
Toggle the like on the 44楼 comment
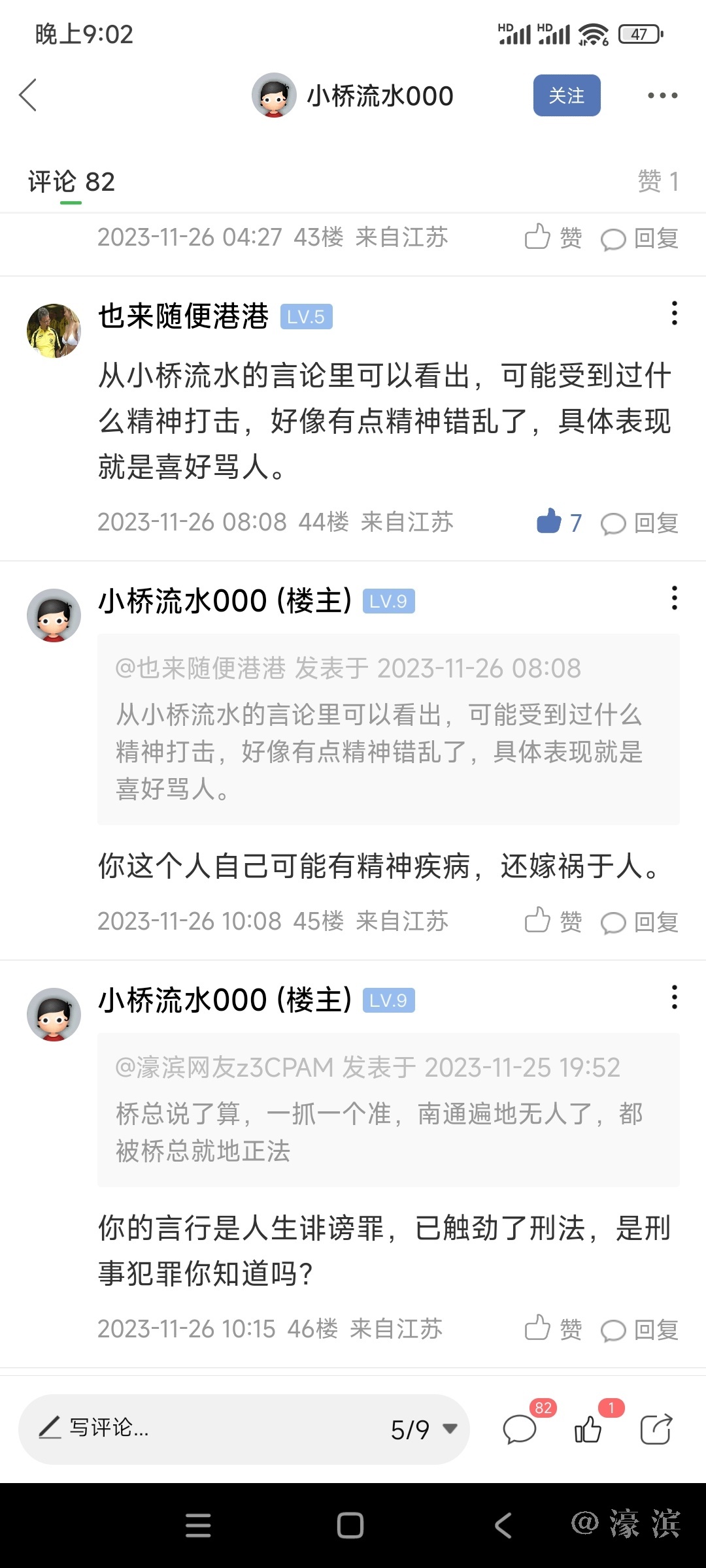pos(558,522)
